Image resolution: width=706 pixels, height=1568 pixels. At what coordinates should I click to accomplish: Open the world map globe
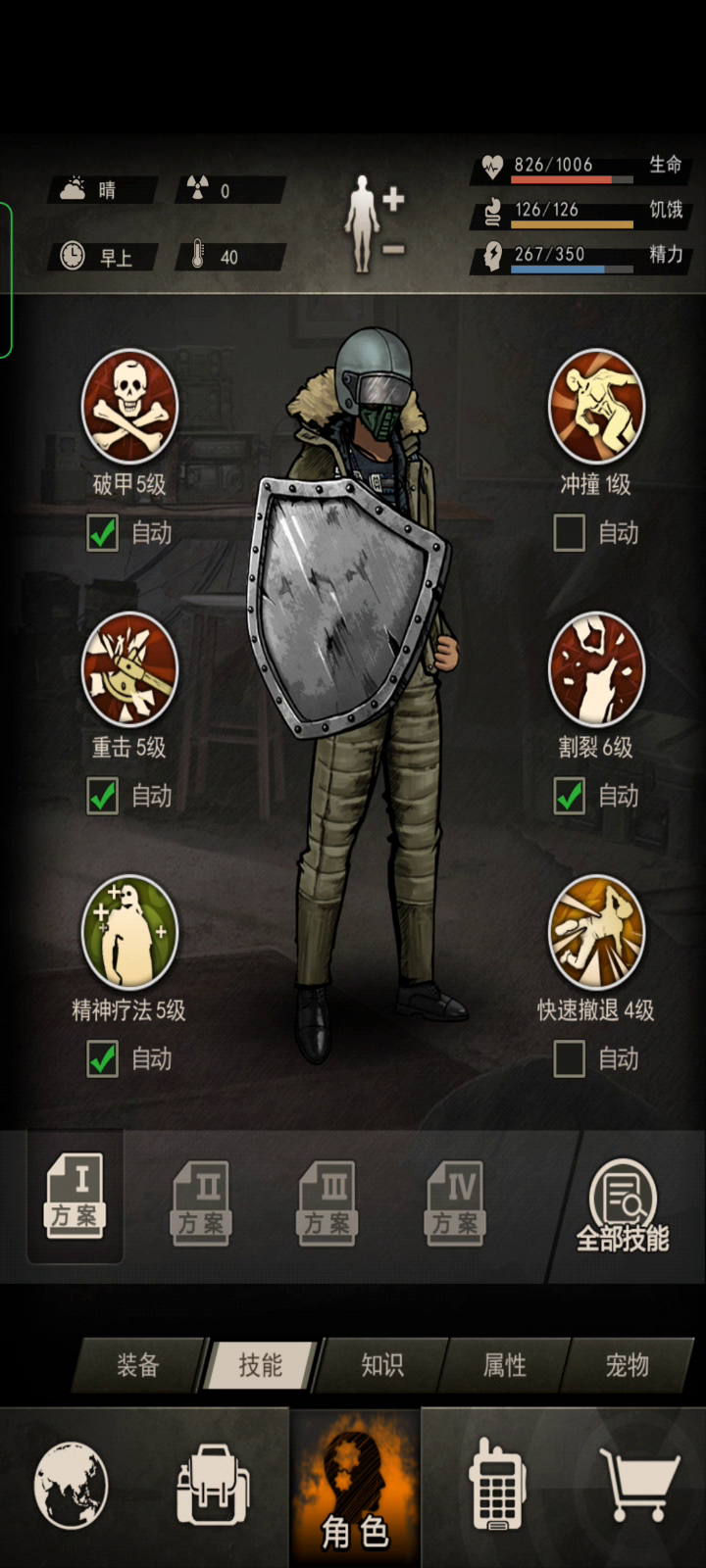(x=72, y=1485)
